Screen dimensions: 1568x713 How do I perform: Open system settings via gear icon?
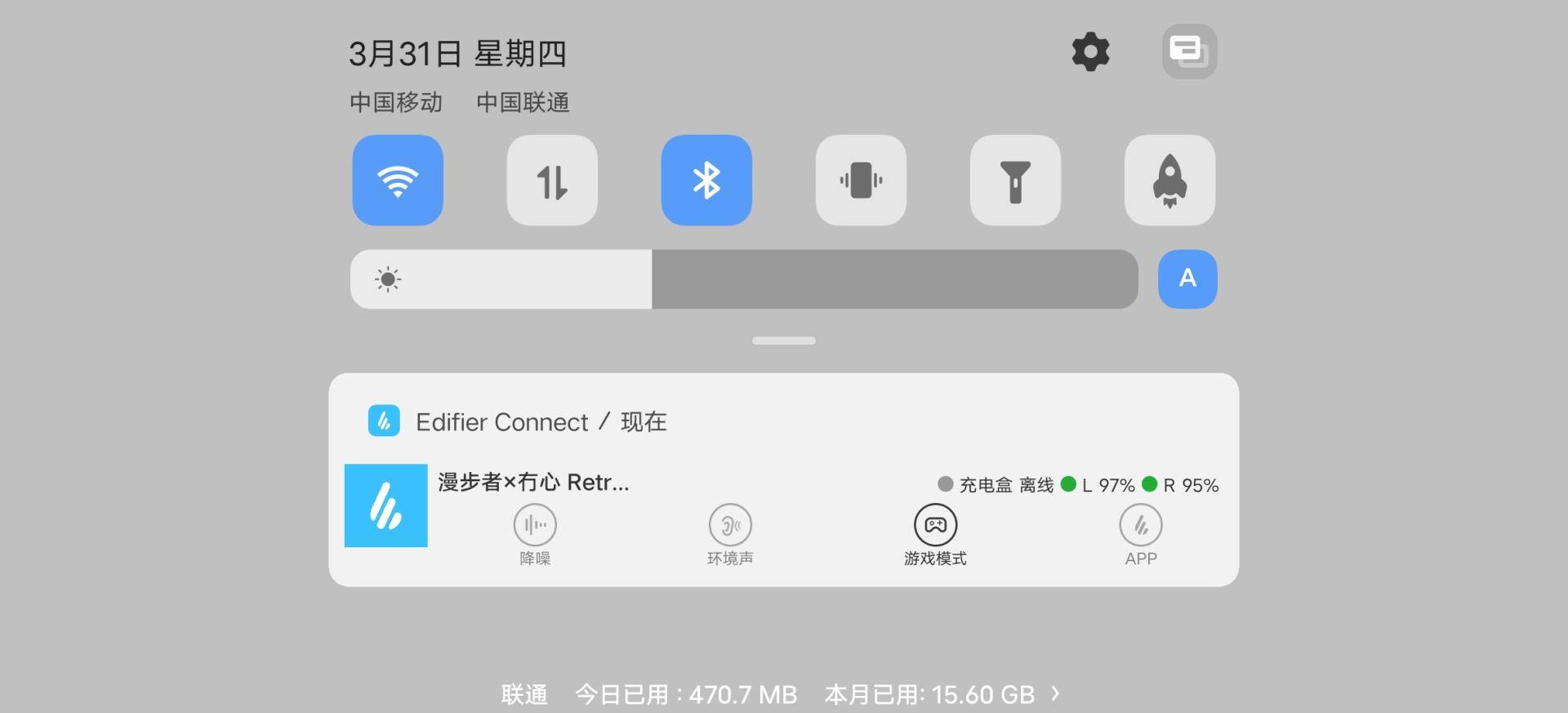[1090, 52]
